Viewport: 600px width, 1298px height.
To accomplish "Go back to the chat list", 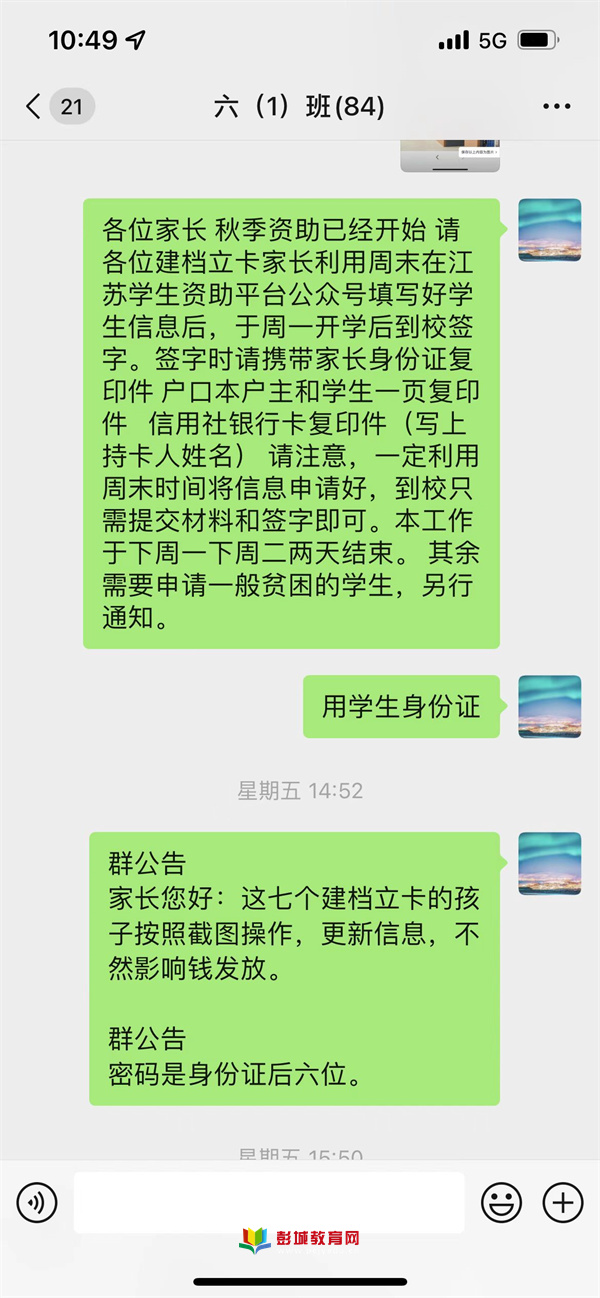I will tap(35, 106).
